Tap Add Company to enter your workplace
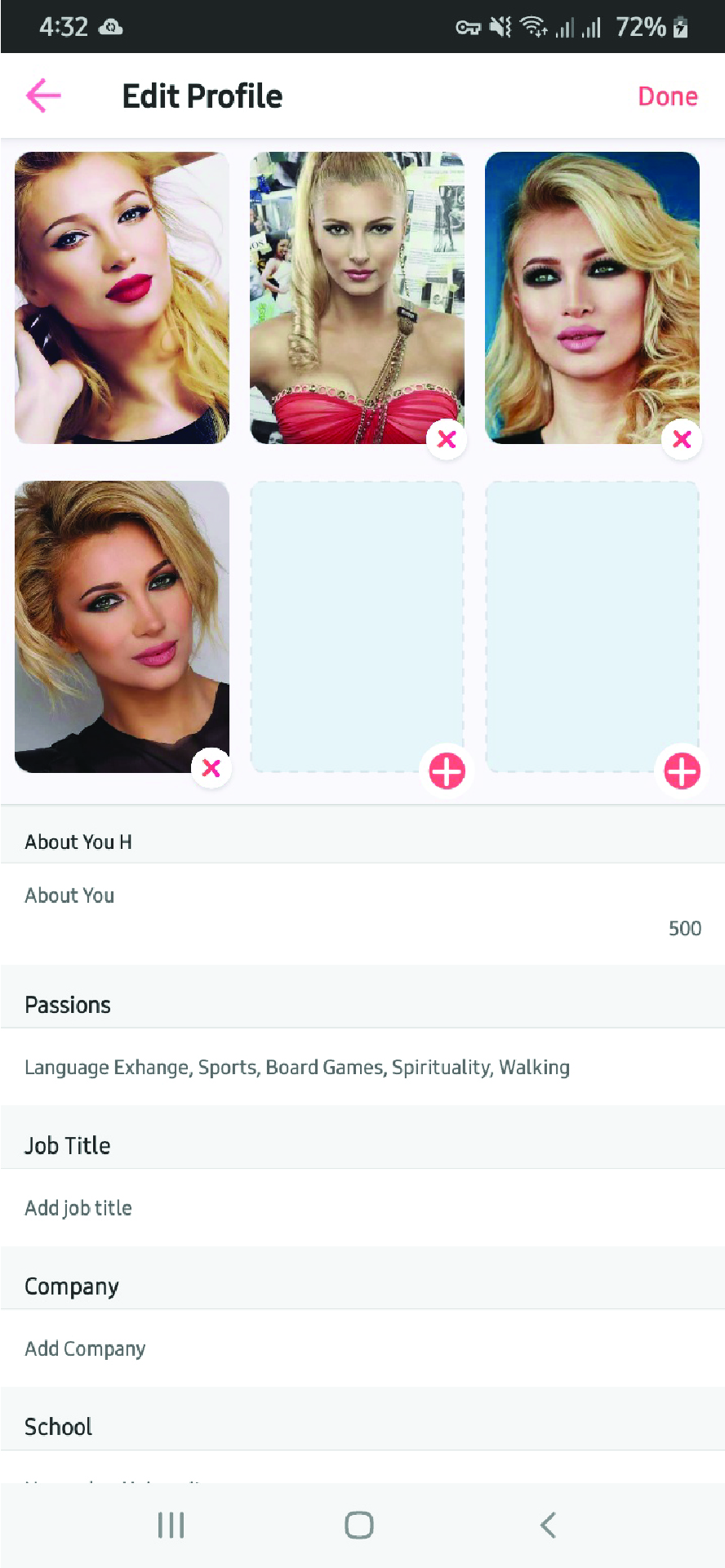The height and width of the screenshot is (1568, 725). pyautogui.click(x=85, y=1348)
